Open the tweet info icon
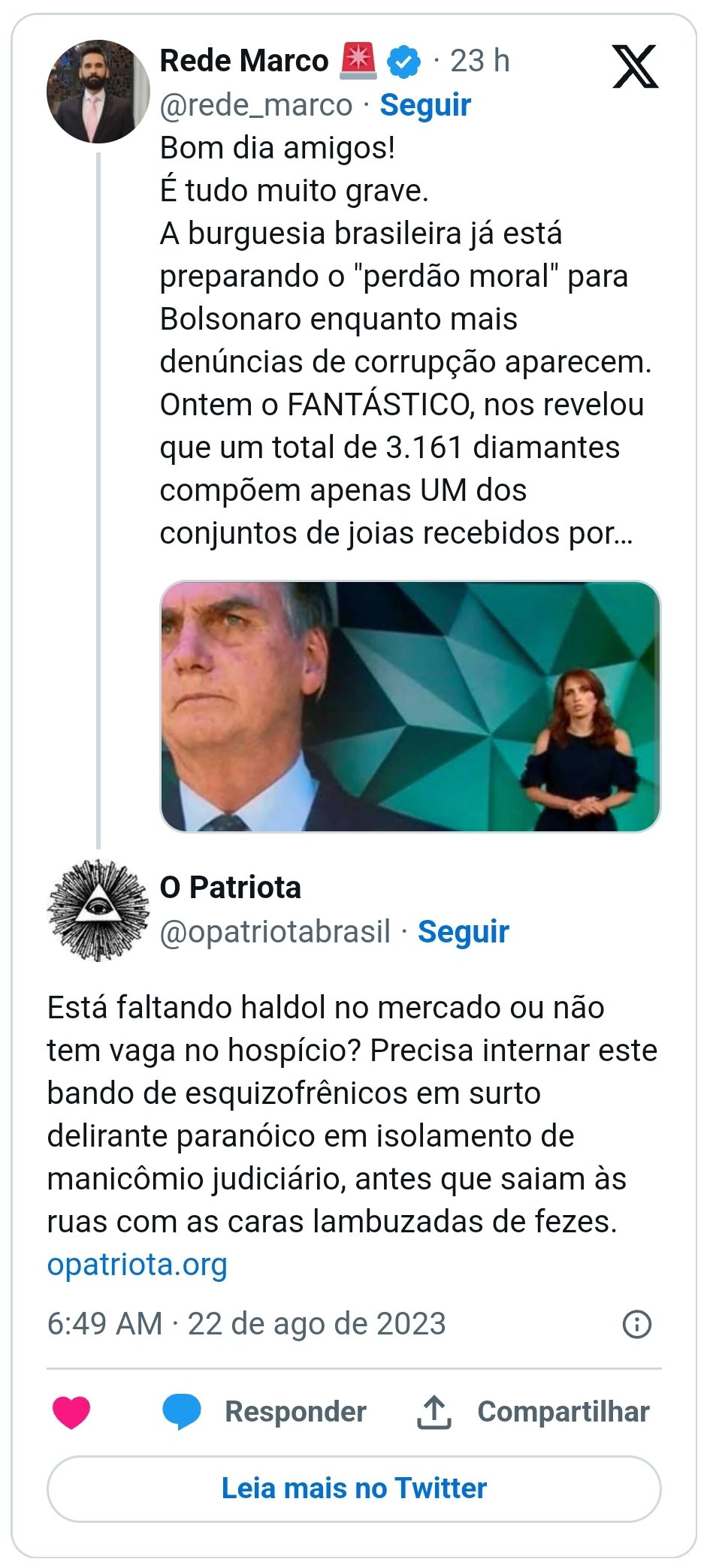This screenshot has height=1568, width=707. (637, 1324)
